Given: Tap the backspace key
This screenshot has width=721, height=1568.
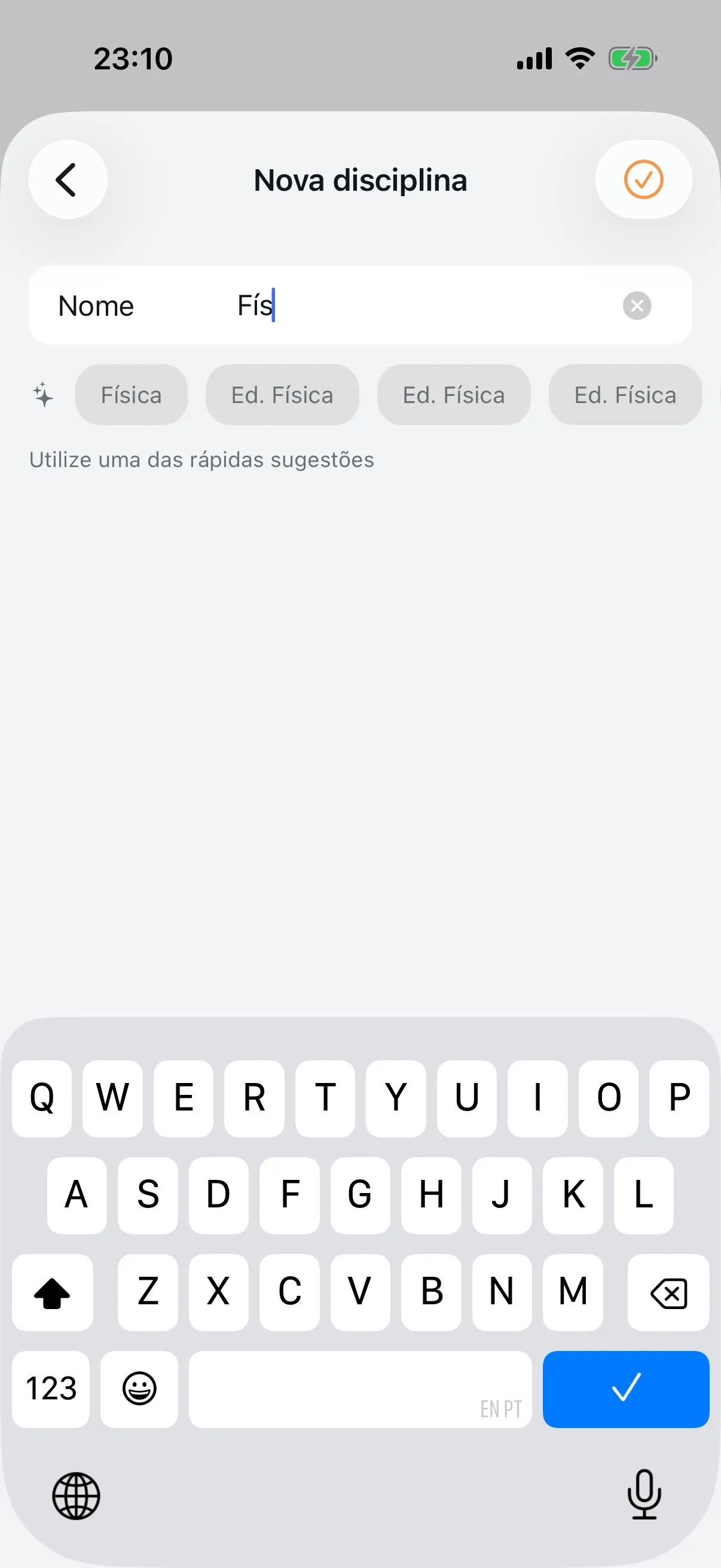Looking at the screenshot, I should [667, 1292].
